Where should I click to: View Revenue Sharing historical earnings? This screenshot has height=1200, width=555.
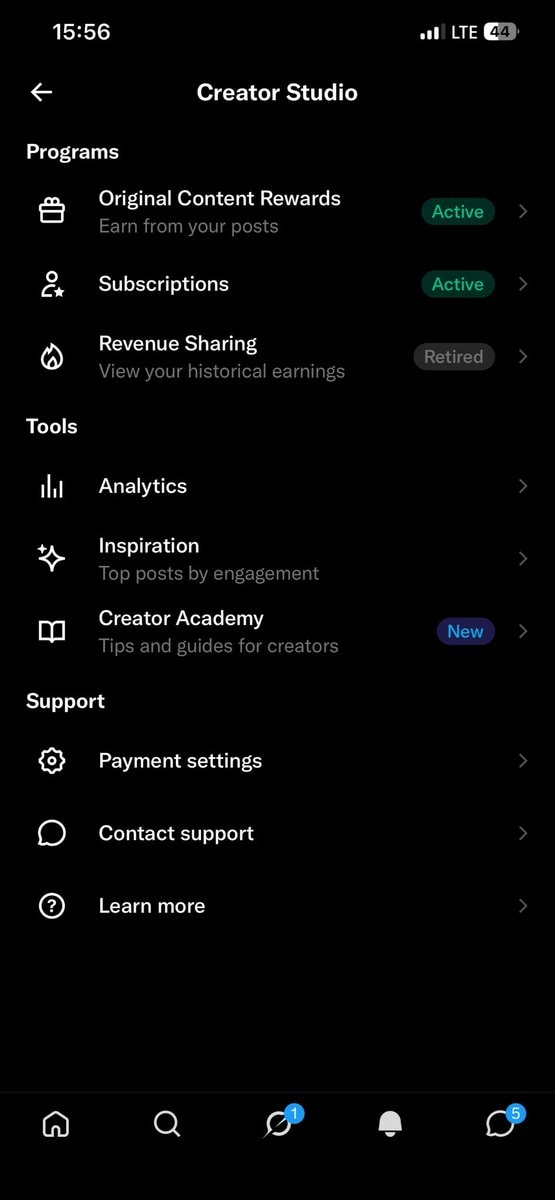point(277,357)
